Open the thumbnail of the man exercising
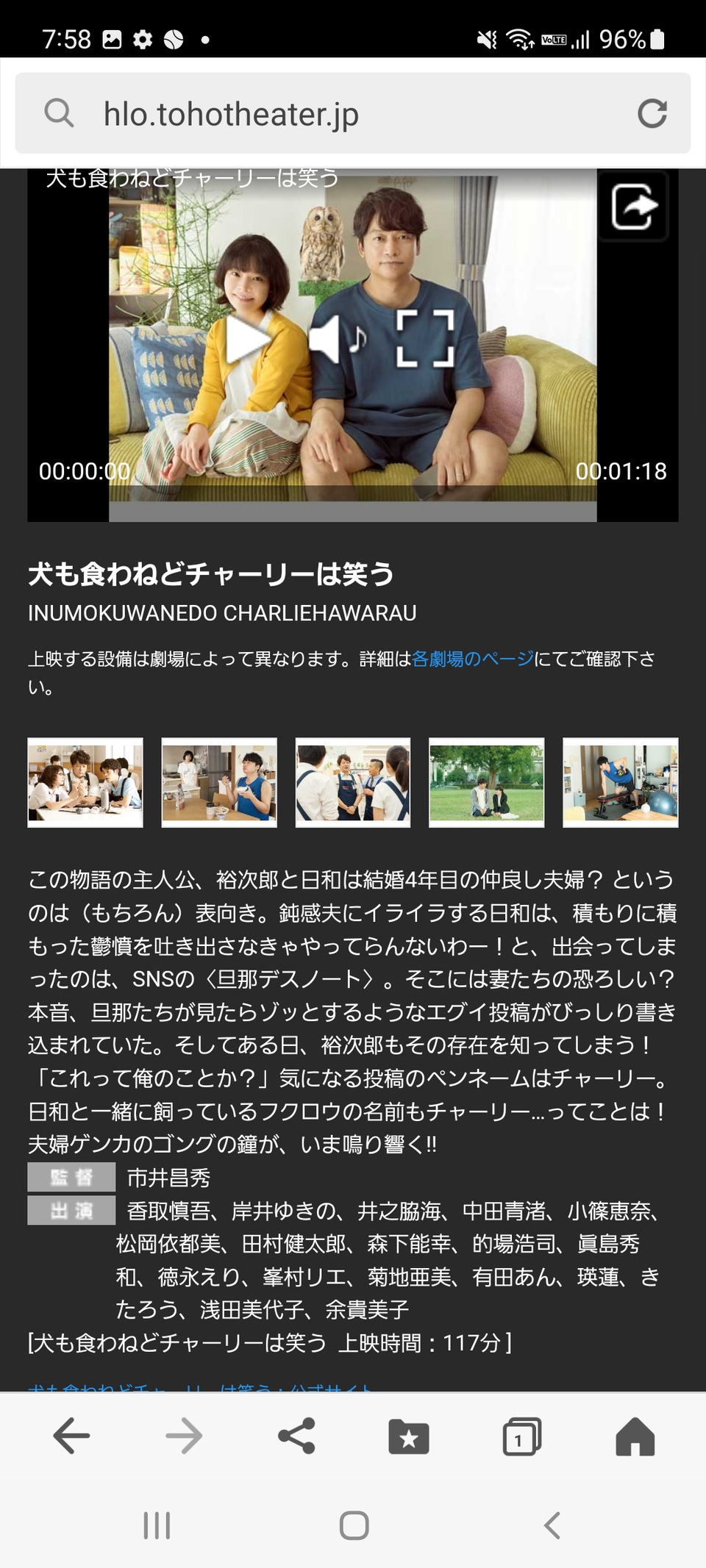The height and width of the screenshot is (1568, 706). [x=621, y=783]
